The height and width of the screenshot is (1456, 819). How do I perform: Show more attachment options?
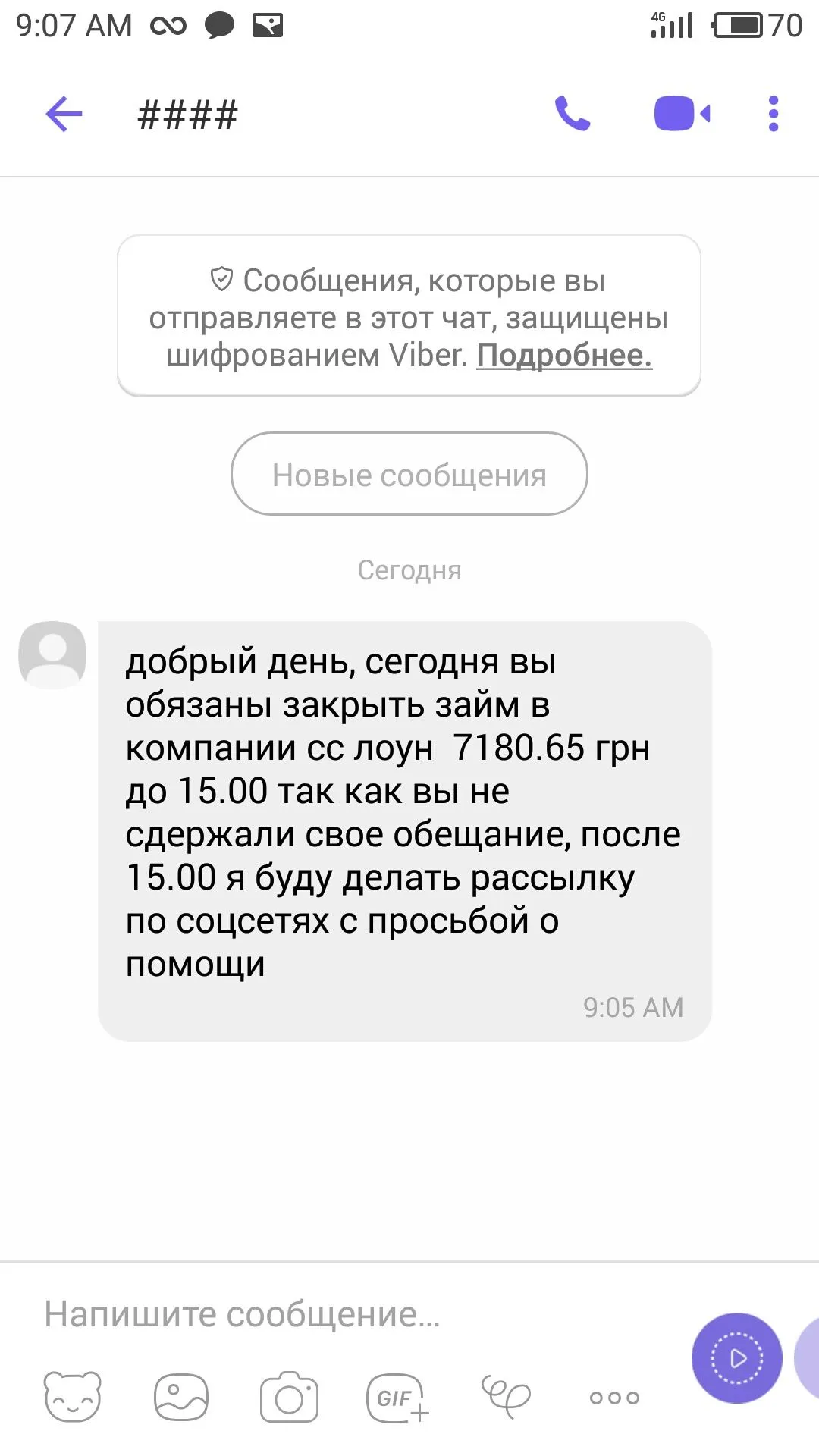614,1397
